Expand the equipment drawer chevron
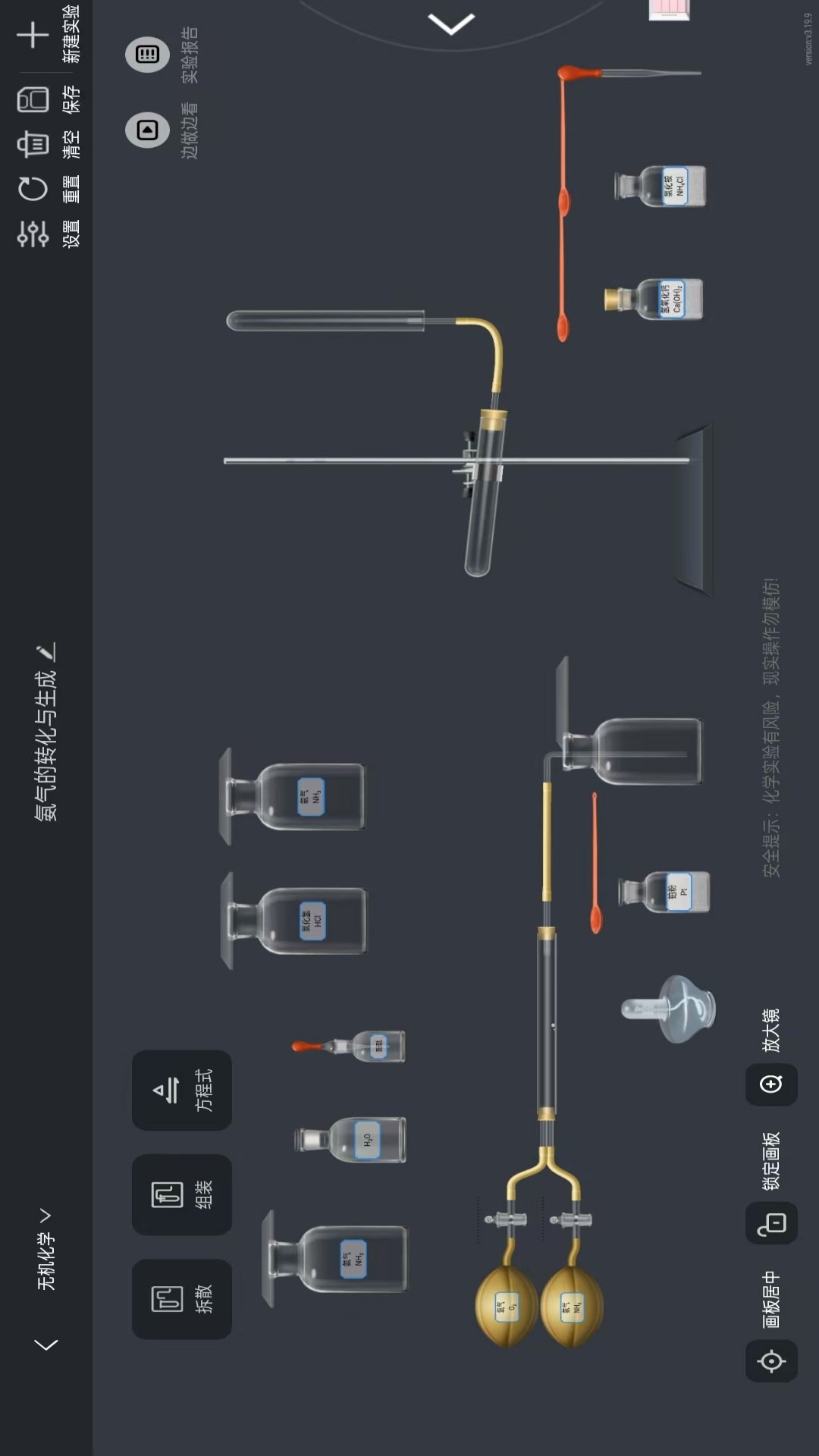 point(451,24)
